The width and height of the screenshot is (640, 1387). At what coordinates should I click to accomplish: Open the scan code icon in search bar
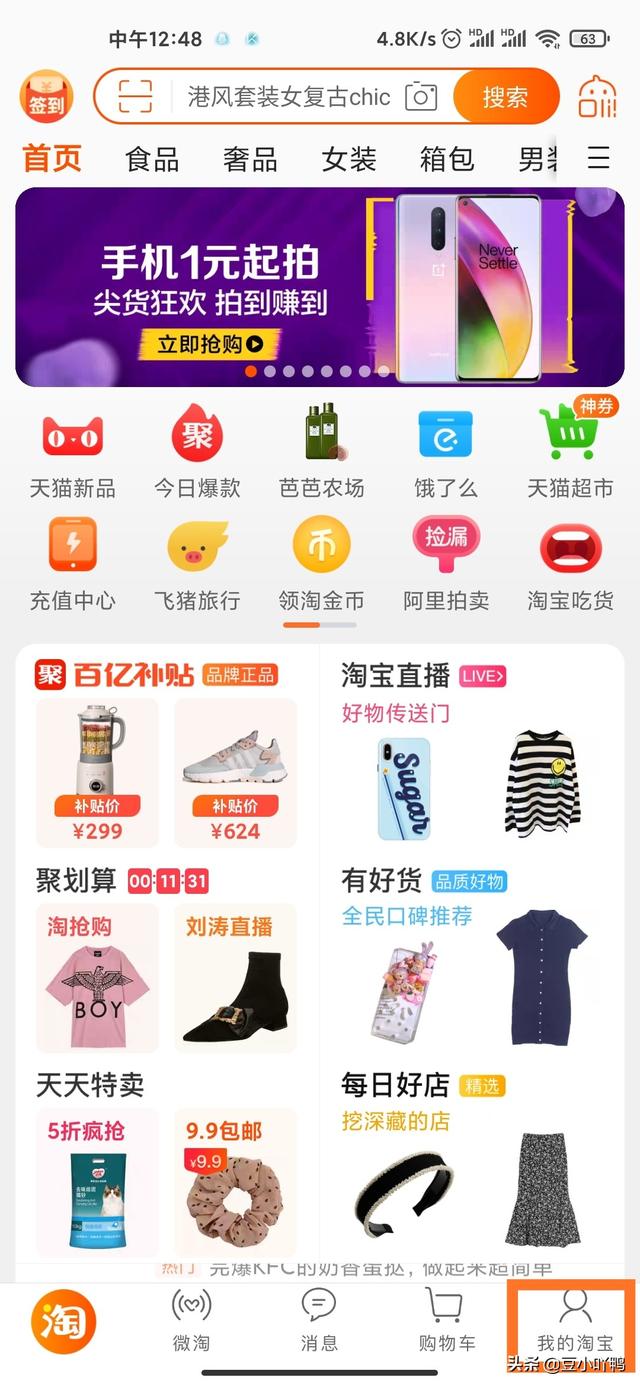[x=135, y=97]
